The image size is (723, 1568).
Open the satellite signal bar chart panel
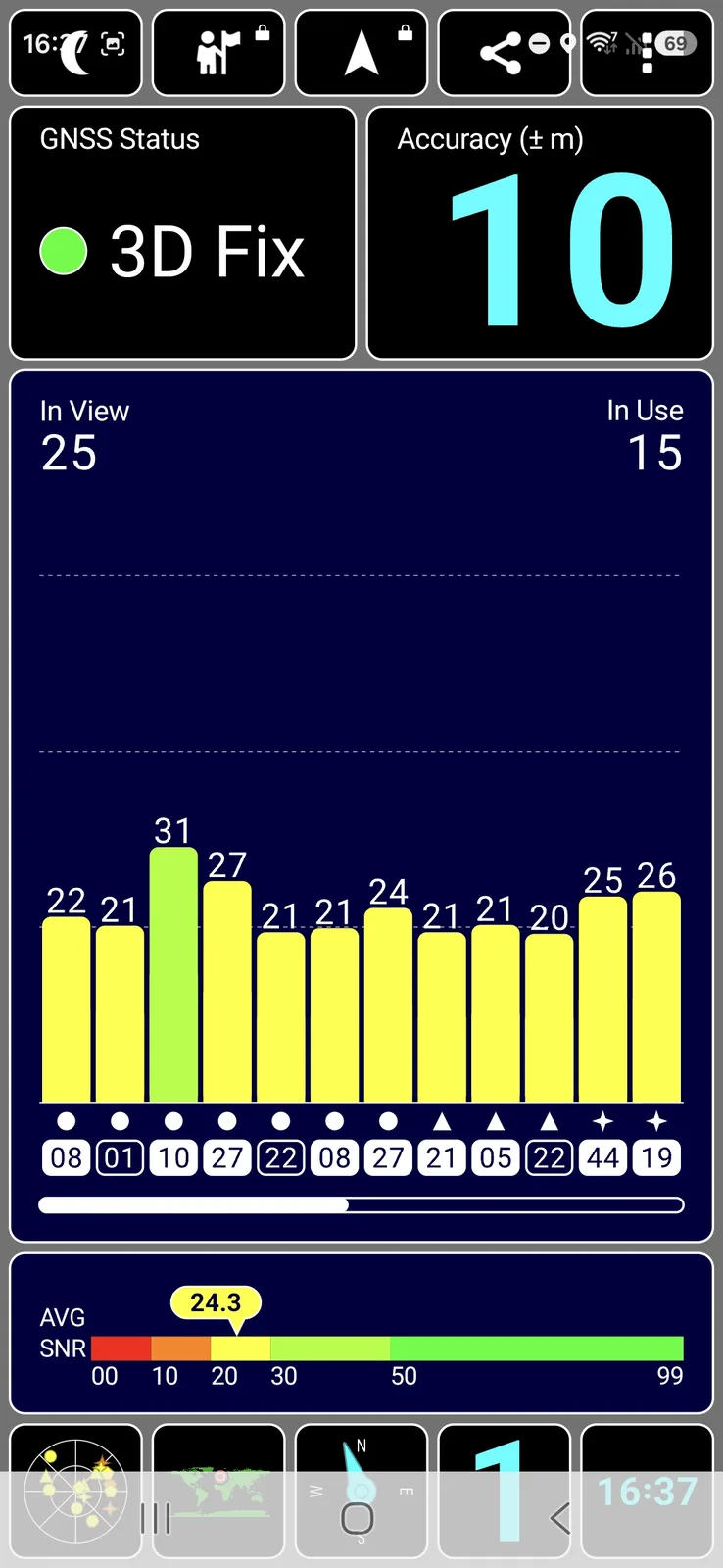361,804
